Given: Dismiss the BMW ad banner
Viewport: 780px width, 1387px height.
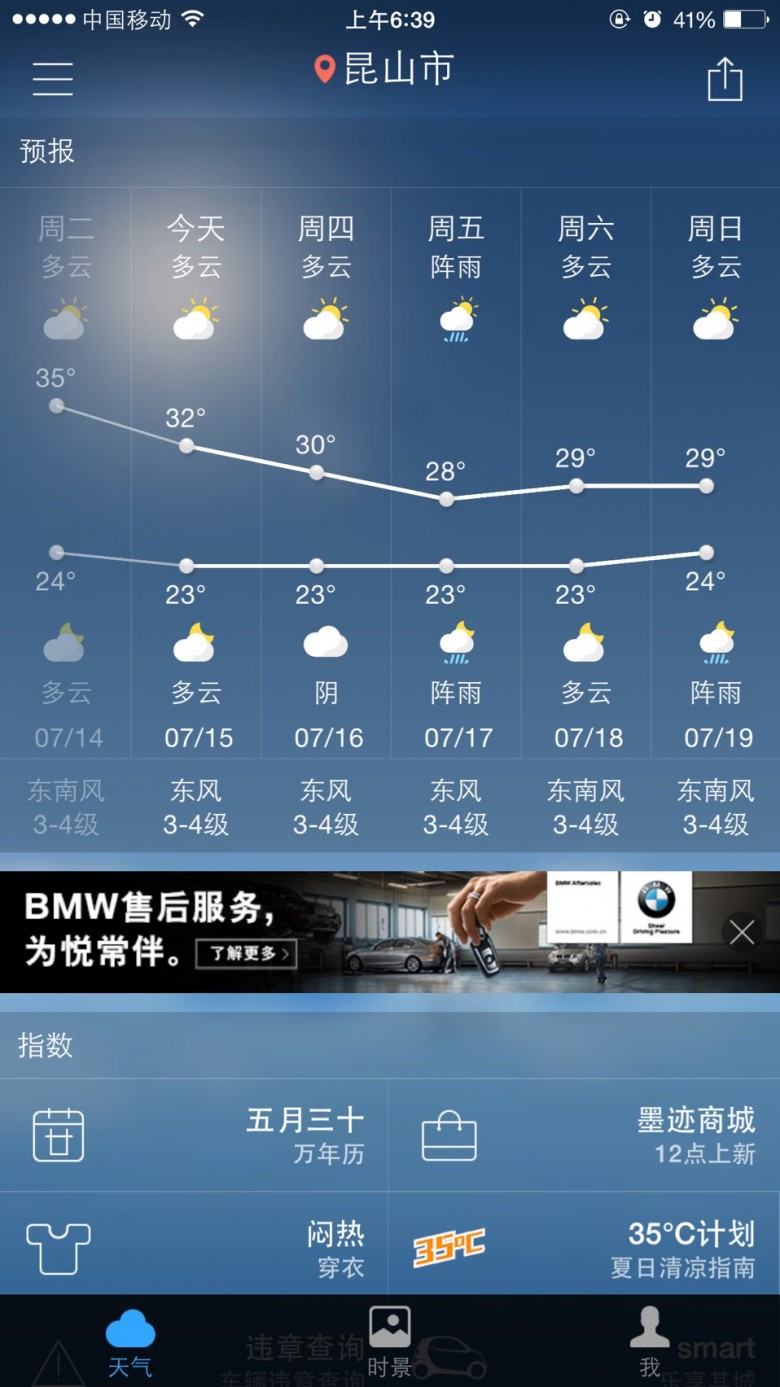Looking at the screenshot, I should pyautogui.click(x=742, y=932).
